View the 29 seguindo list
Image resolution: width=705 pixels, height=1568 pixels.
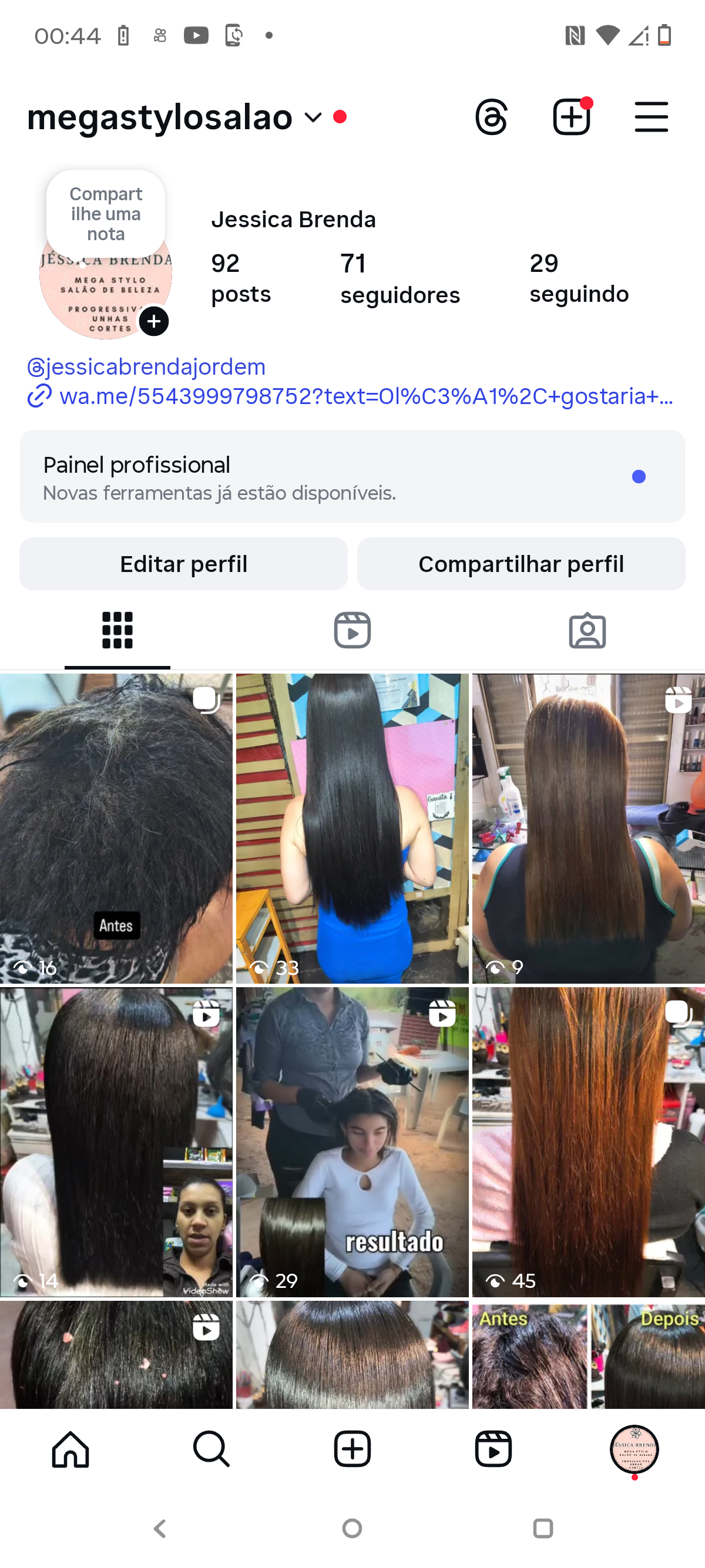(x=578, y=279)
